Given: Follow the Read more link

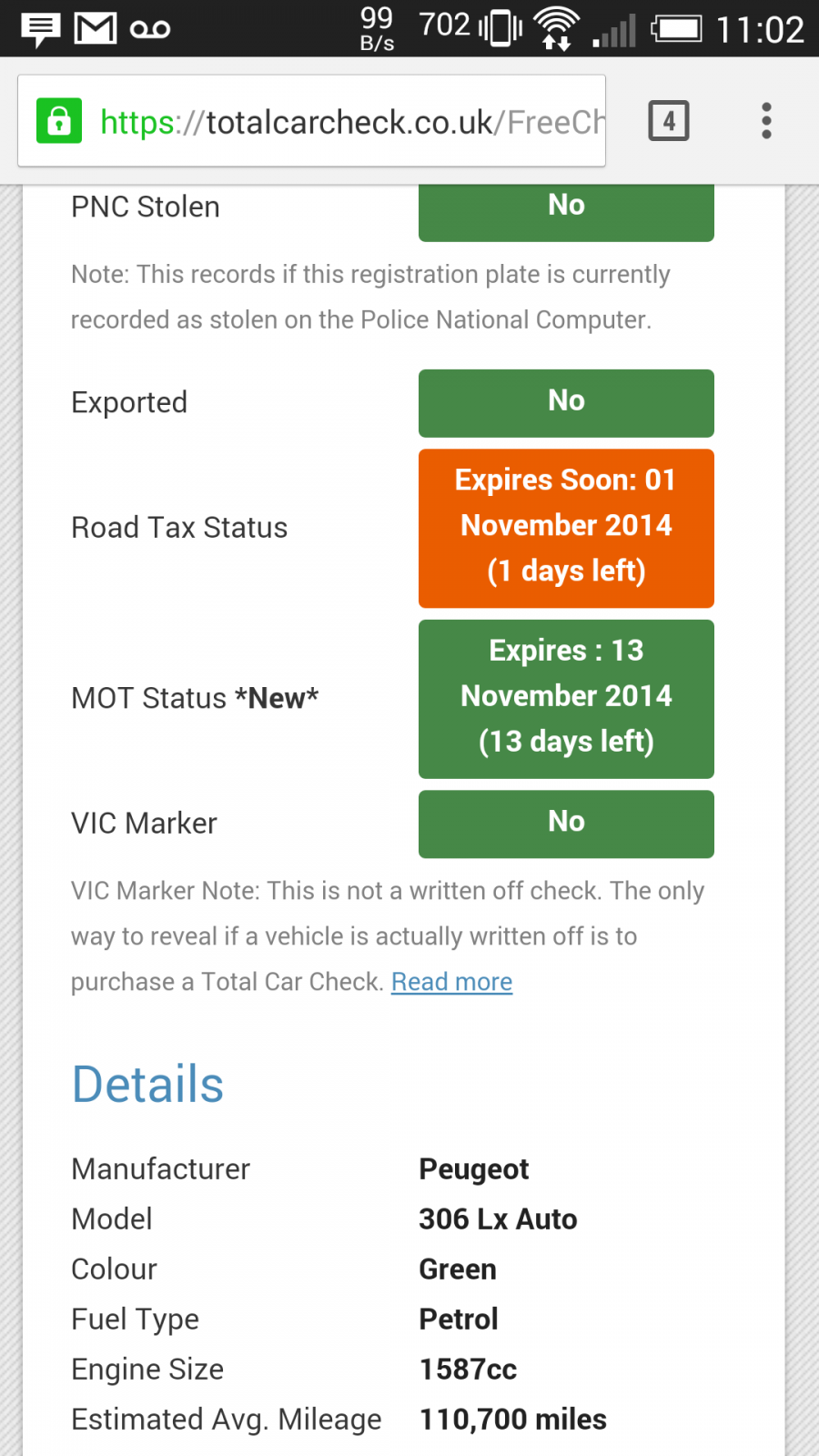Looking at the screenshot, I should pos(451,982).
